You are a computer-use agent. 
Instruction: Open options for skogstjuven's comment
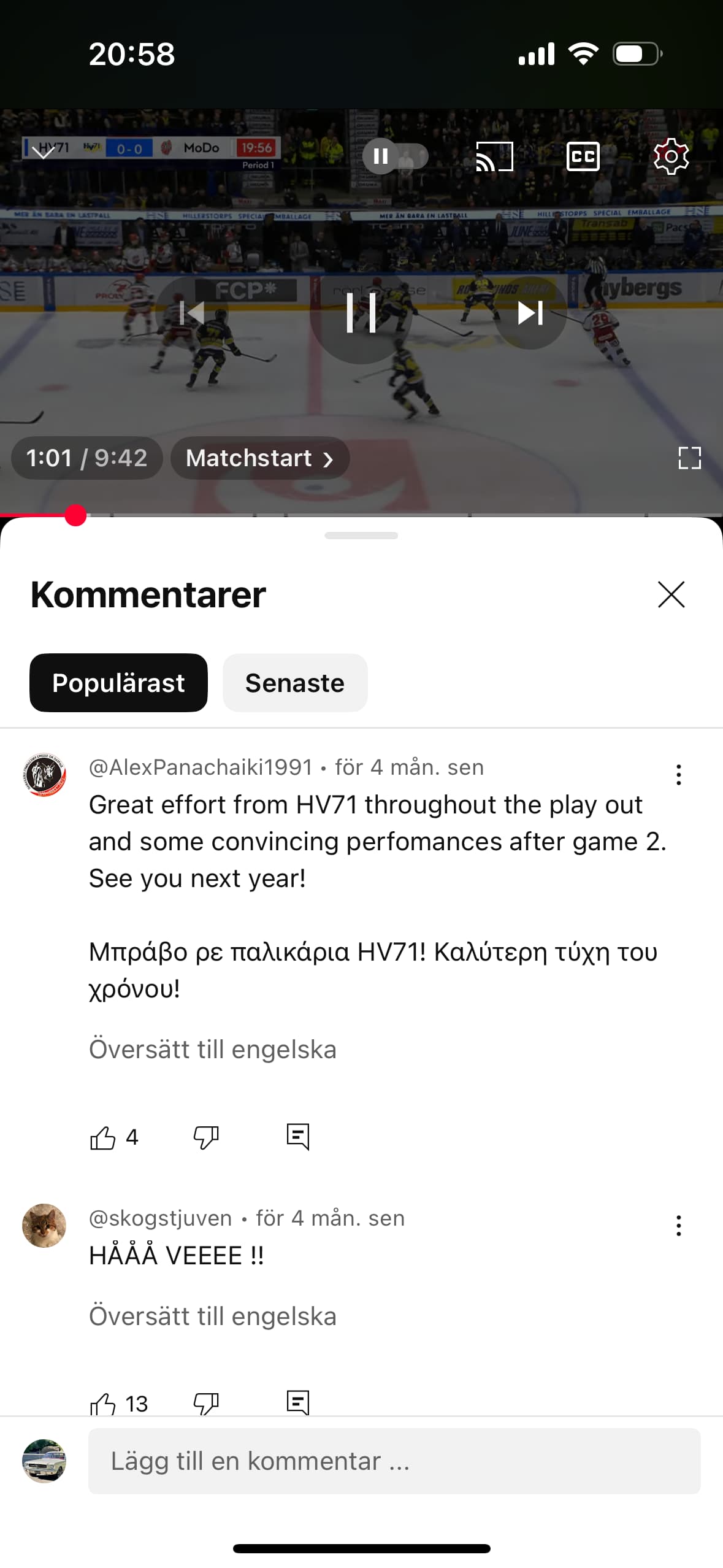pos(678,1224)
